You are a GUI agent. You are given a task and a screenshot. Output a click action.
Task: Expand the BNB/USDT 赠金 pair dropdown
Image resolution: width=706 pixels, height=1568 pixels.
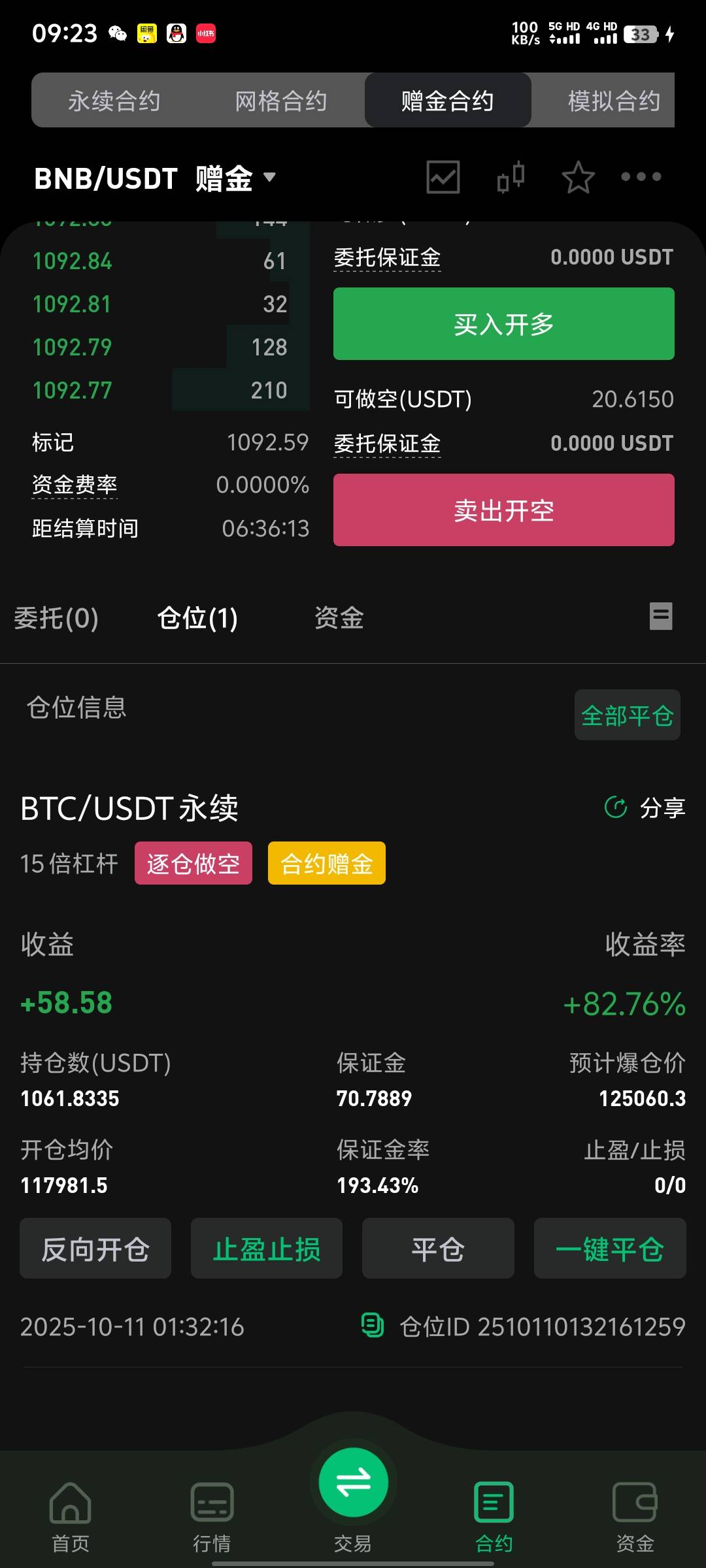[x=269, y=177]
